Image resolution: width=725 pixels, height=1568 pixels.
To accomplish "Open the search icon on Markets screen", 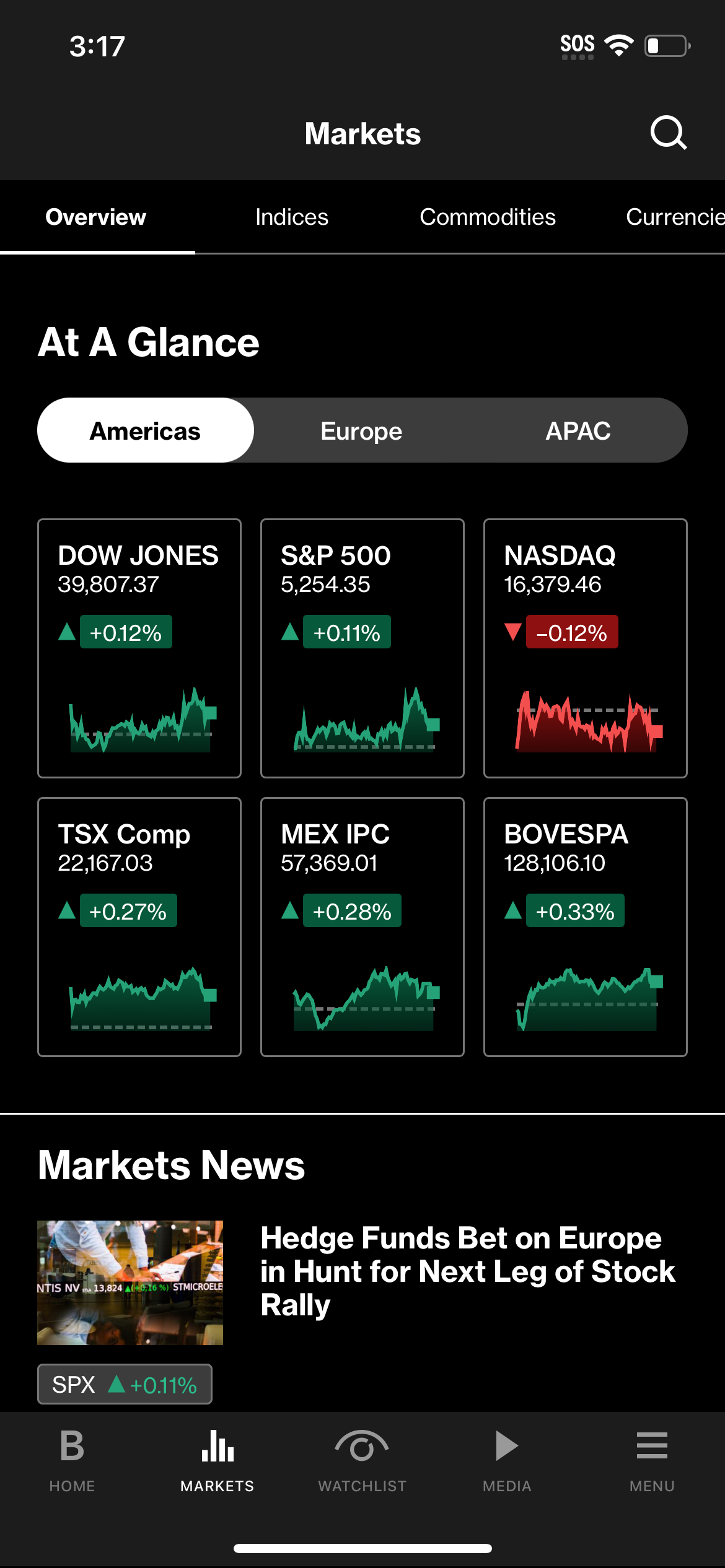I will pos(667,132).
